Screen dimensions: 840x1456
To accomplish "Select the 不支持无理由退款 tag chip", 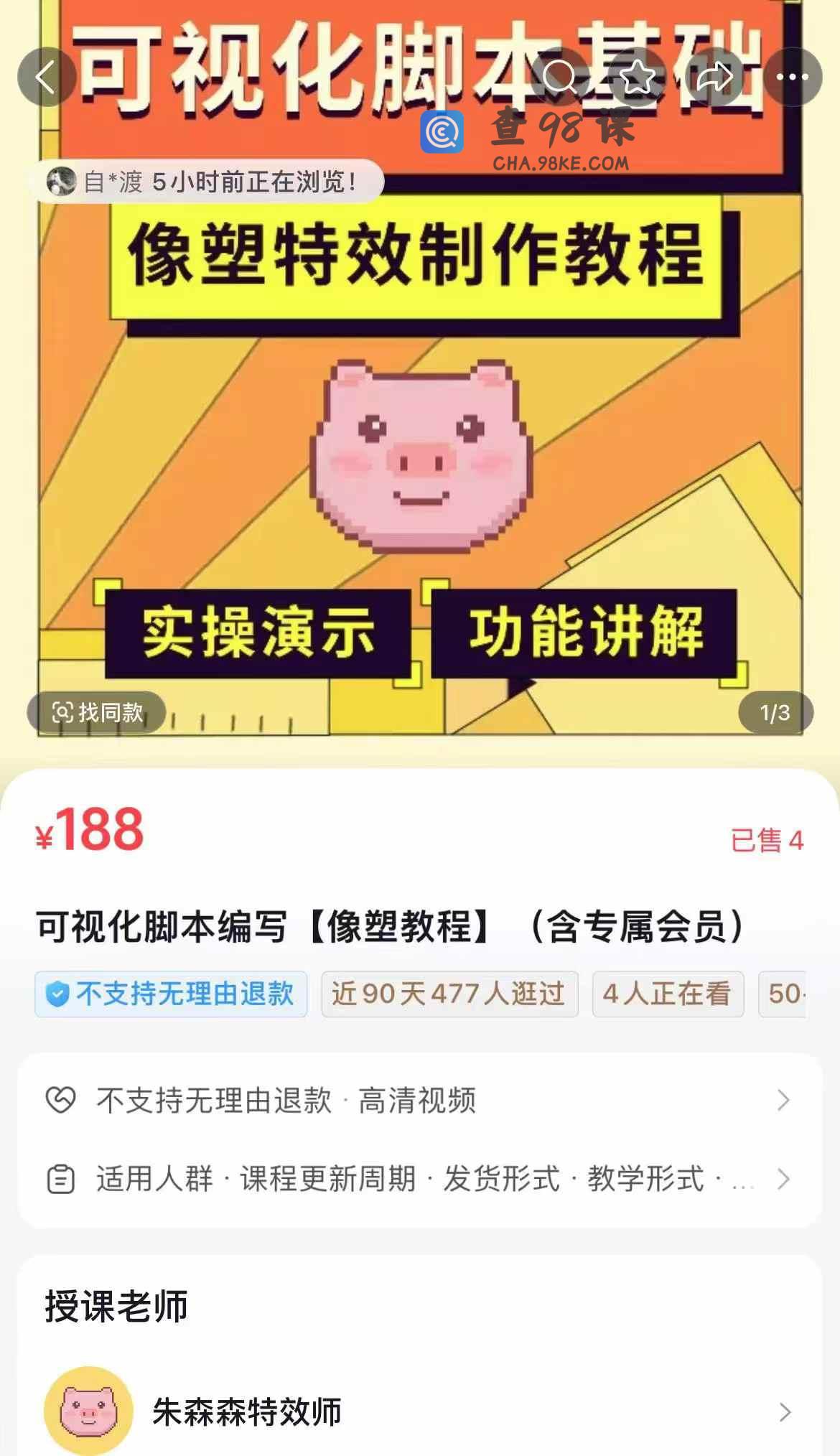I will point(171,994).
